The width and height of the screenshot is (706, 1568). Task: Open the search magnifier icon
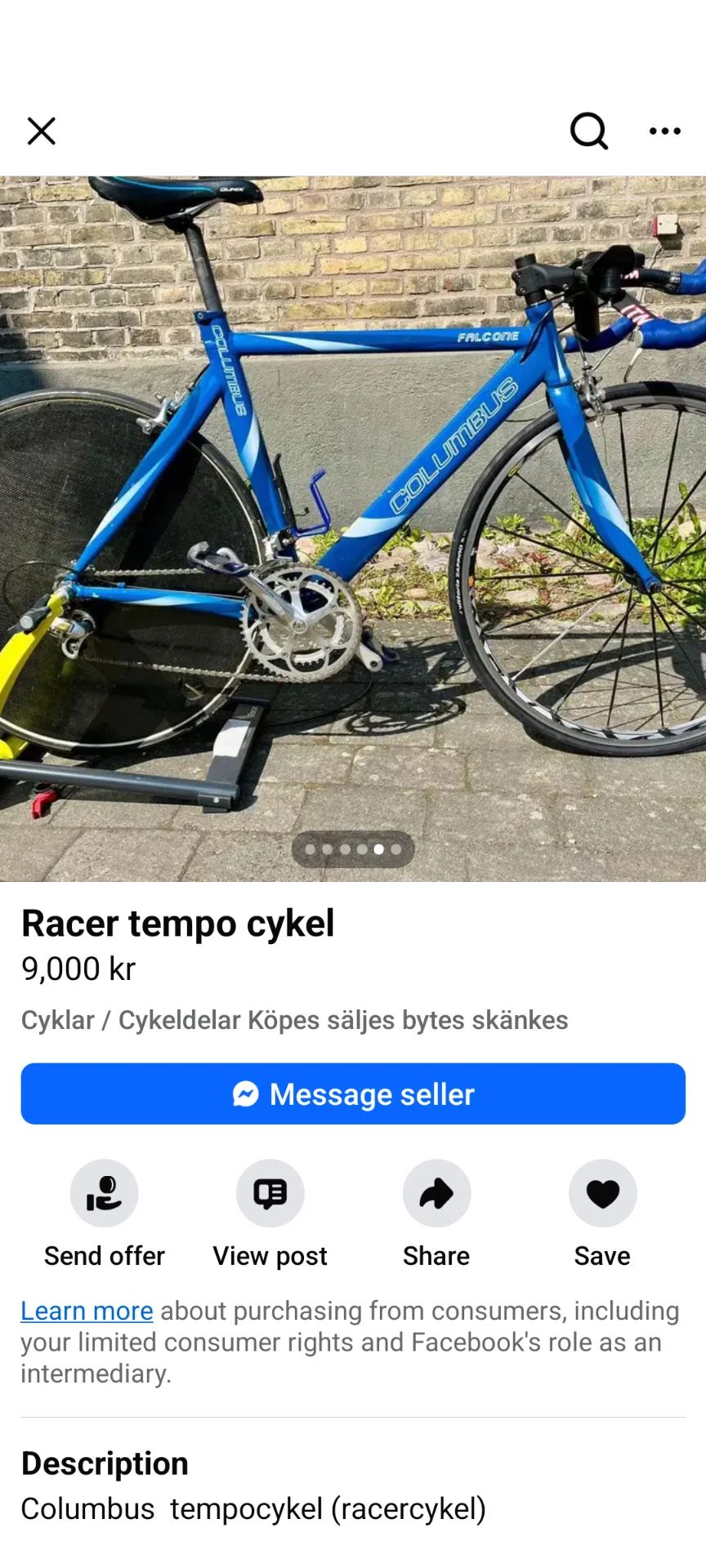click(x=588, y=131)
